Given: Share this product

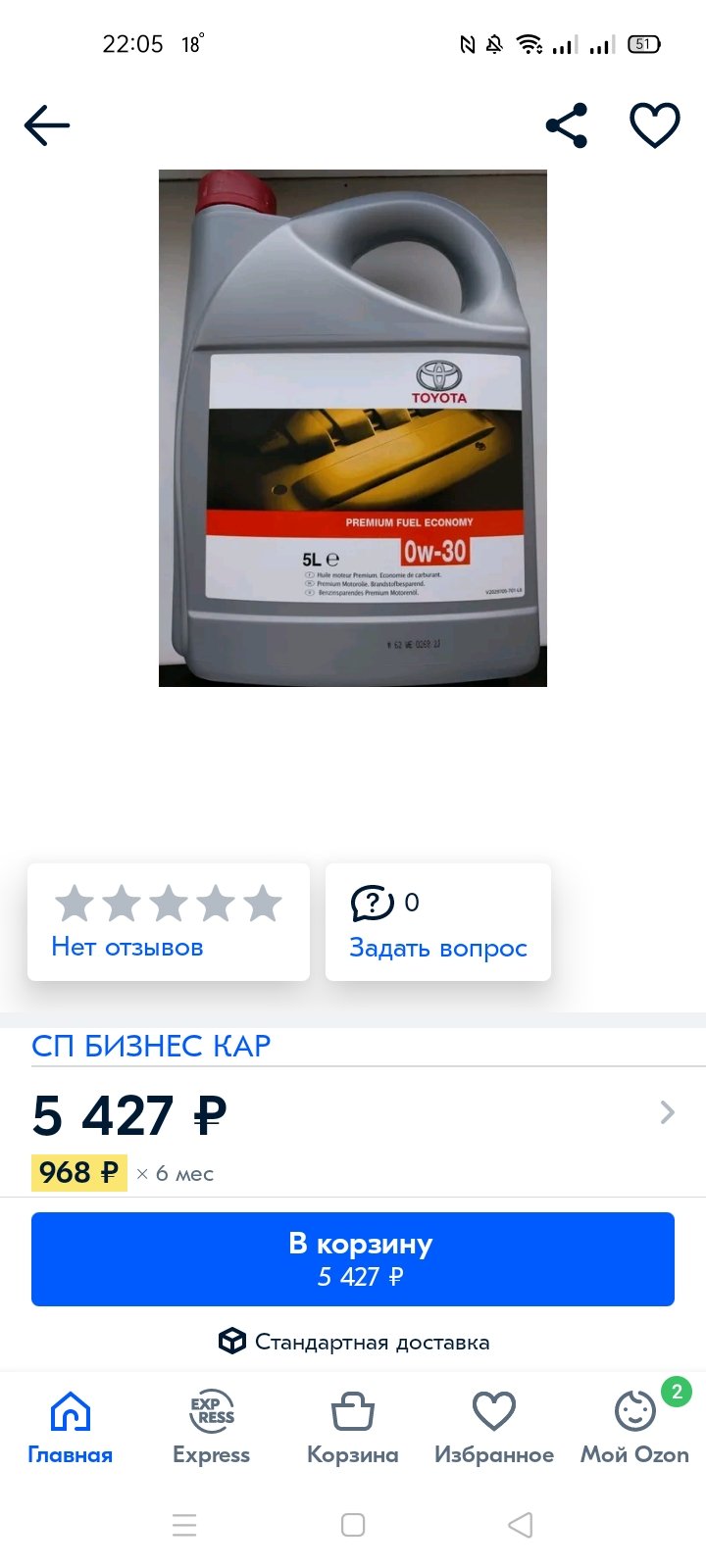Looking at the screenshot, I should coord(566,125).
